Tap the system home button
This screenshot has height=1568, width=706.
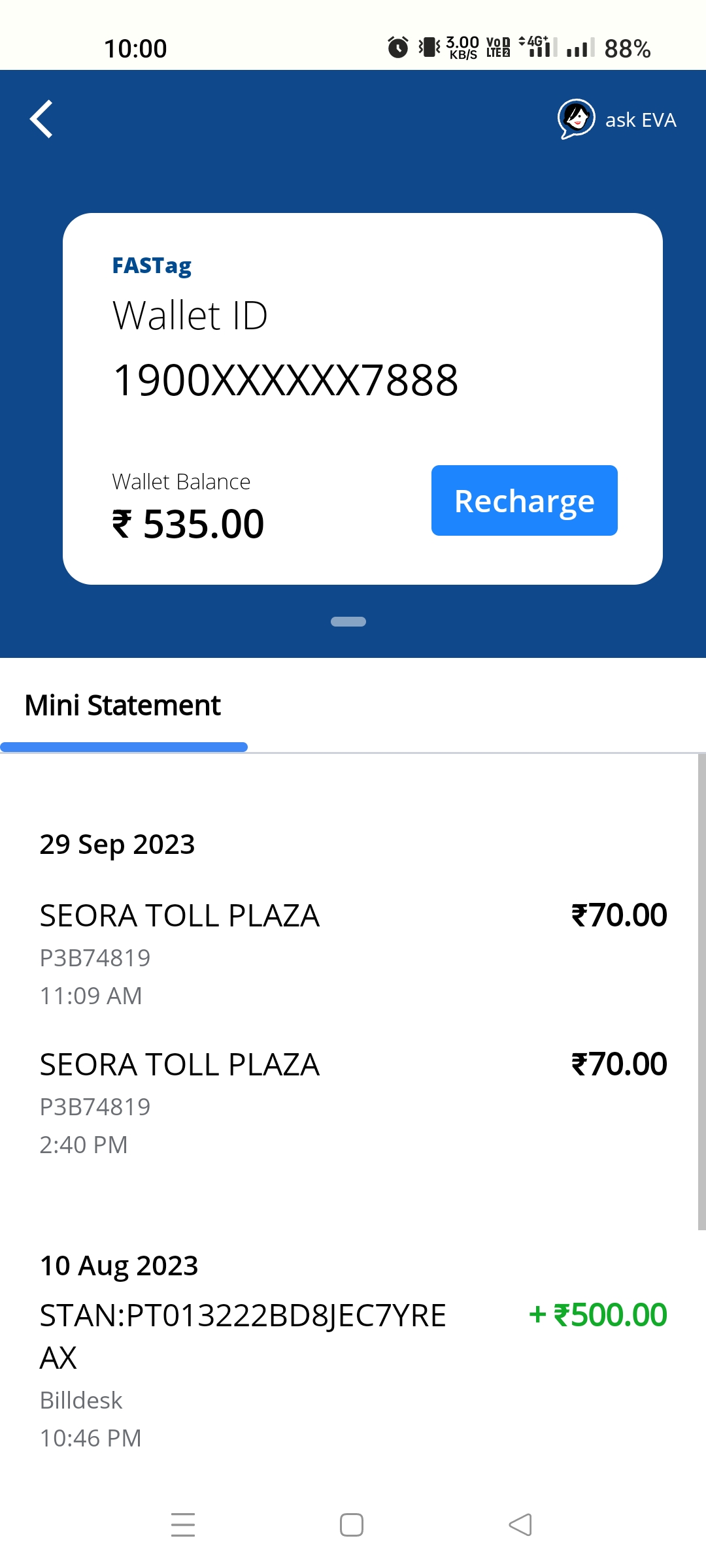click(352, 1525)
